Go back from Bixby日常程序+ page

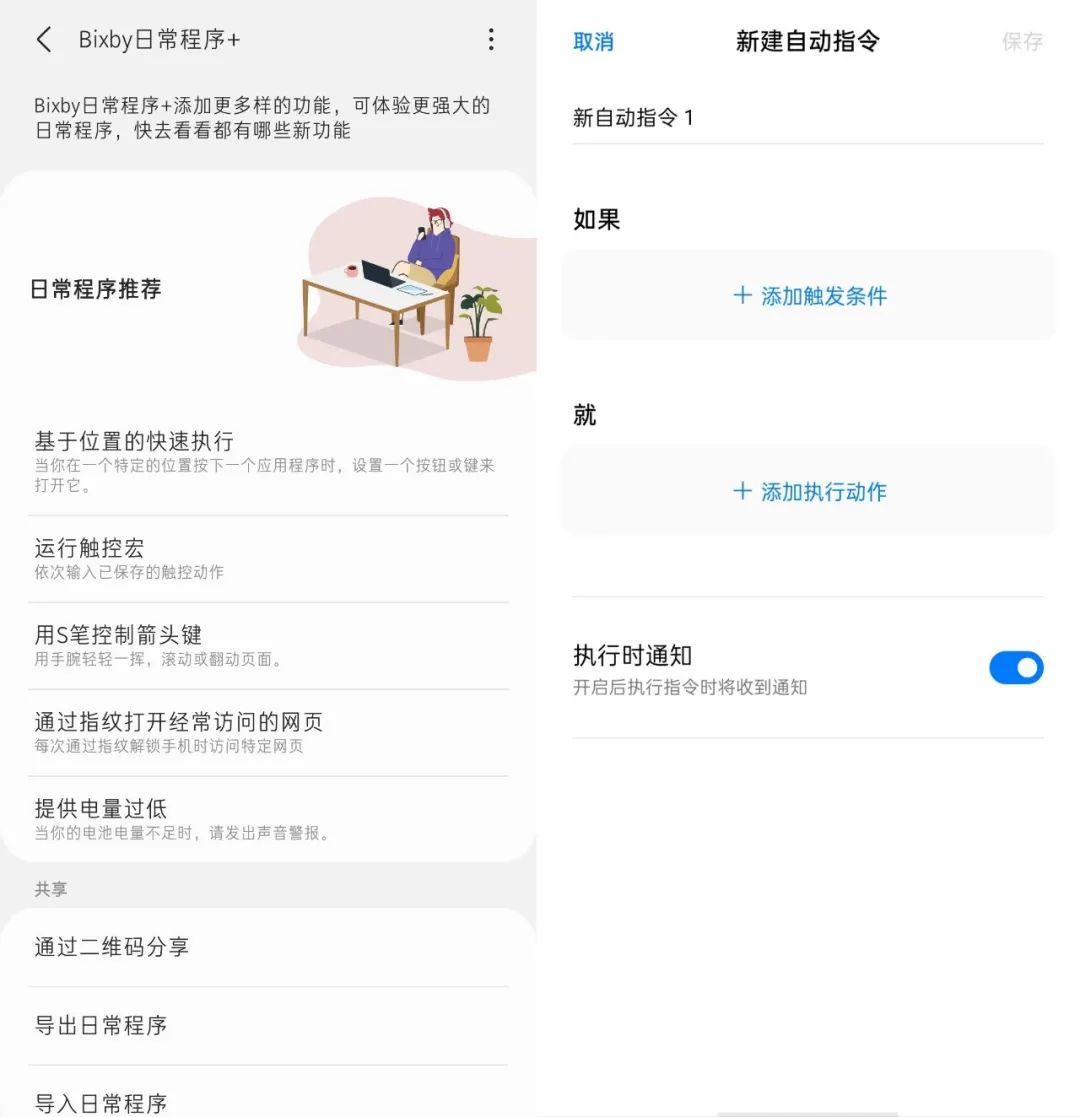pyautogui.click(x=43, y=40)
